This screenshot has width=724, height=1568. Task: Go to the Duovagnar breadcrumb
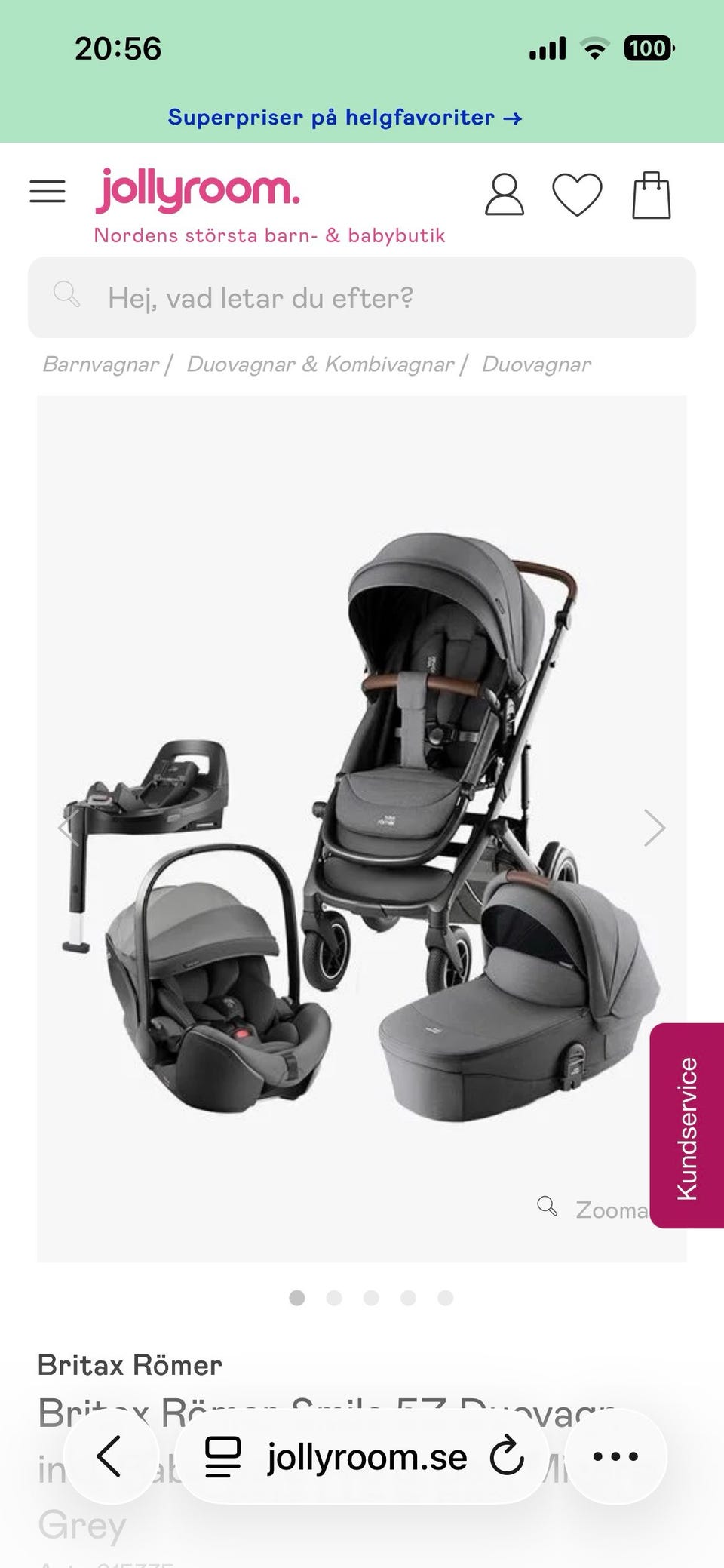pos(535,364)
